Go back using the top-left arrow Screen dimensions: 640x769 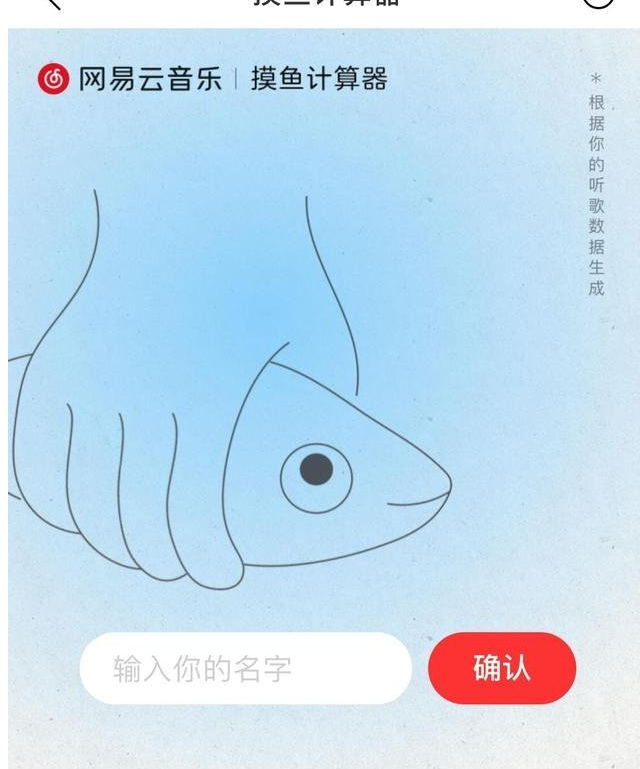click(x=52, y=3)
